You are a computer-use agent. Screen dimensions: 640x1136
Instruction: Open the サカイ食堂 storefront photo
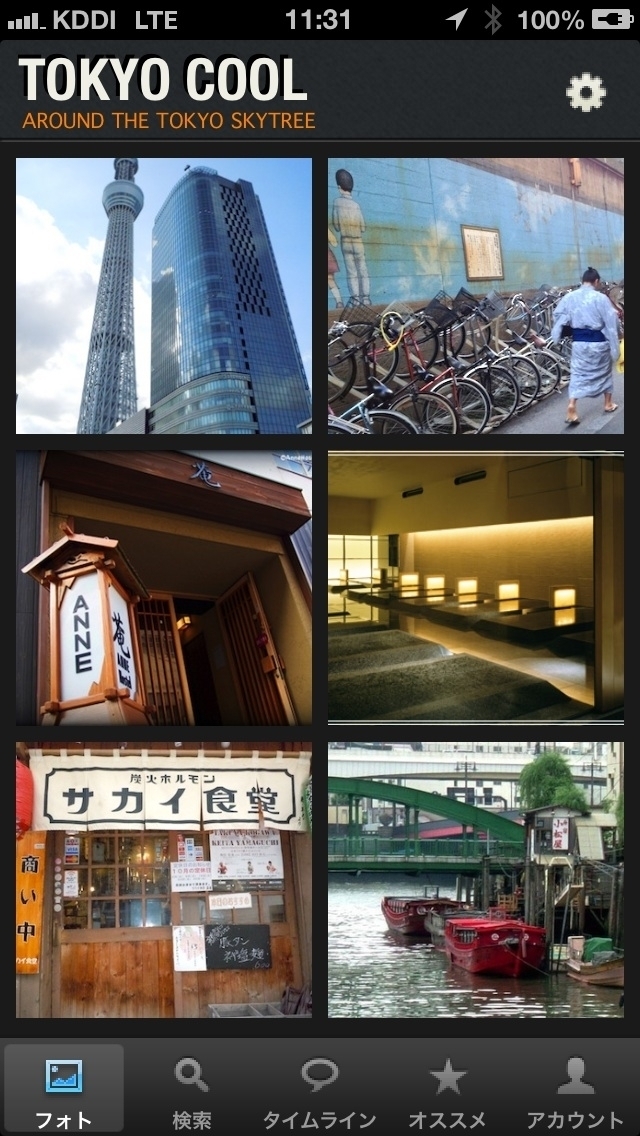point(164,880)
